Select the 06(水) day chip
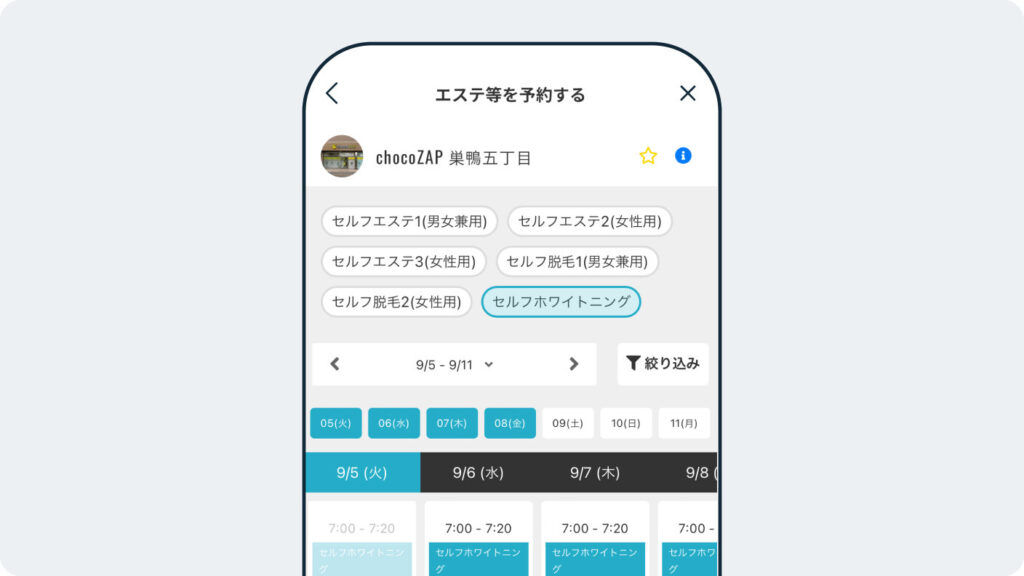Image resolution: width=1024 pixels, height=576 pixels. click(393, 423)
